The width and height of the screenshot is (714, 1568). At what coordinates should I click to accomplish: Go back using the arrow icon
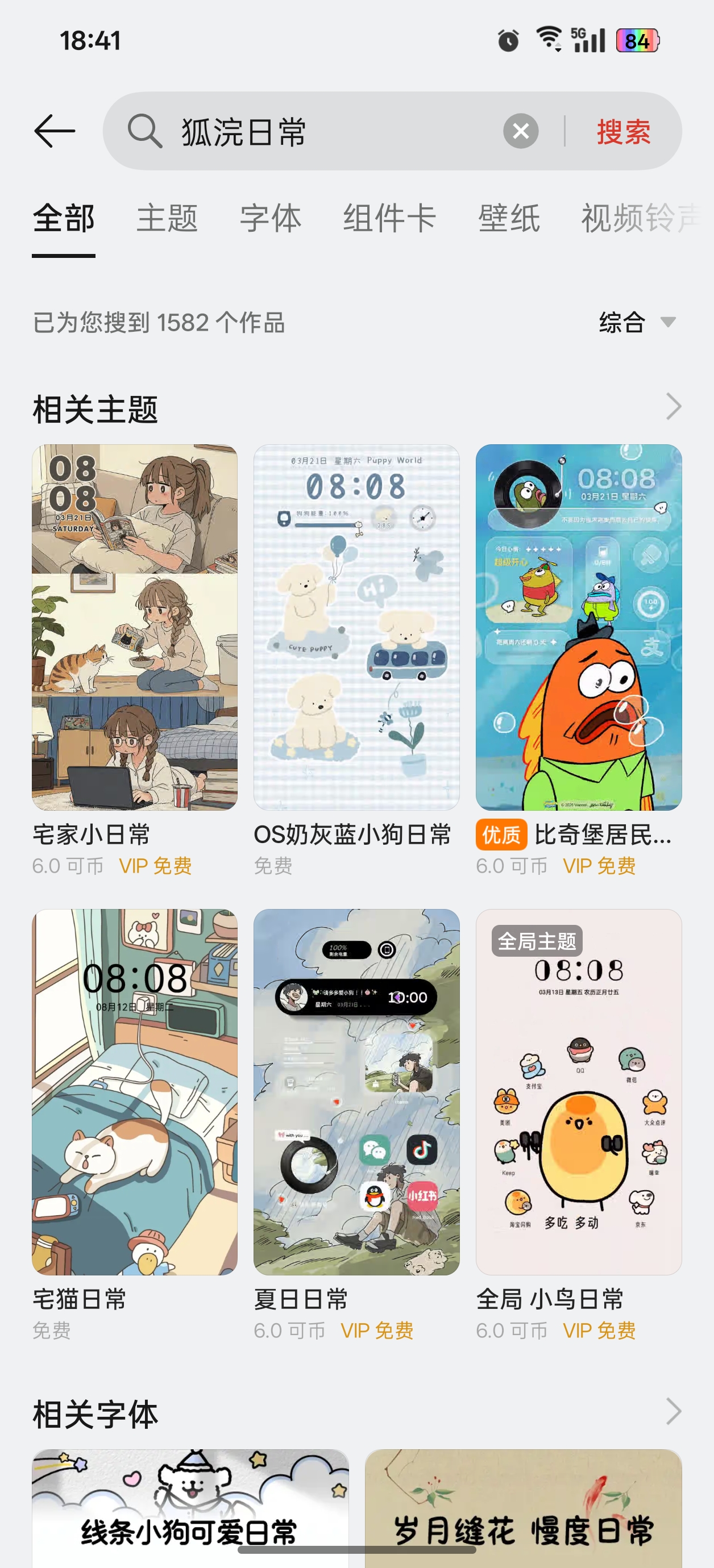54,131
